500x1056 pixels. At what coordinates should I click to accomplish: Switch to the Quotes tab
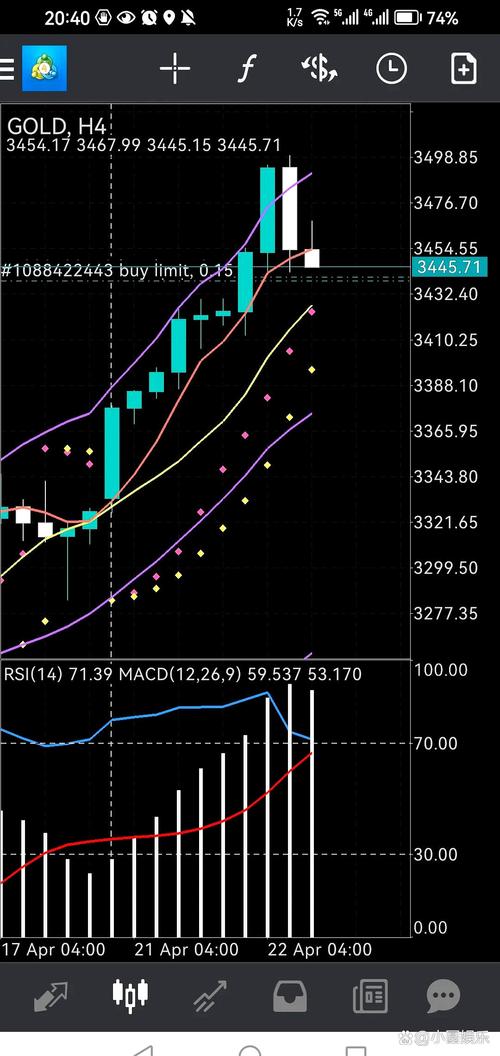click(x=51, y=997)
